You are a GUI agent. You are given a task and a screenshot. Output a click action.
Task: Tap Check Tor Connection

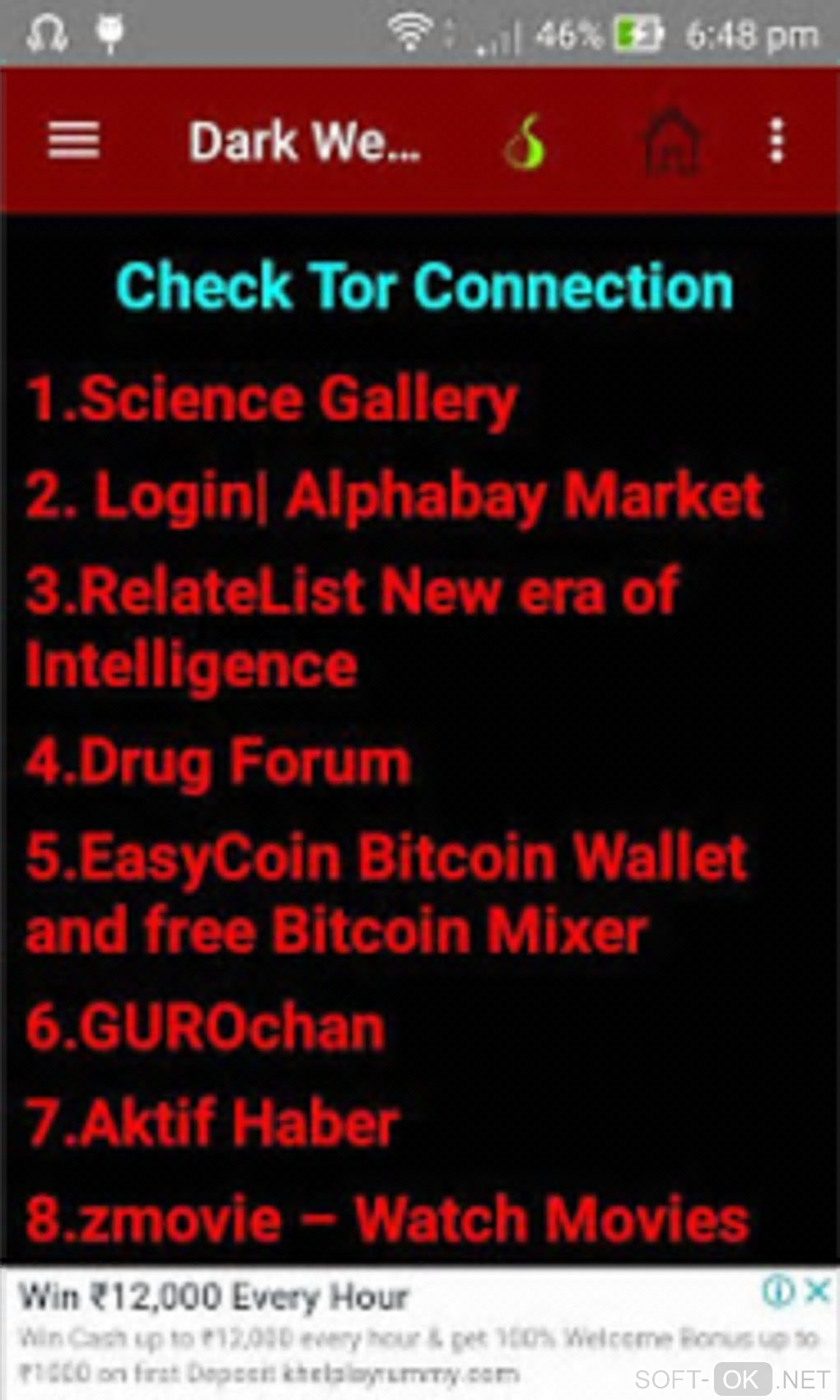(424, 287)
